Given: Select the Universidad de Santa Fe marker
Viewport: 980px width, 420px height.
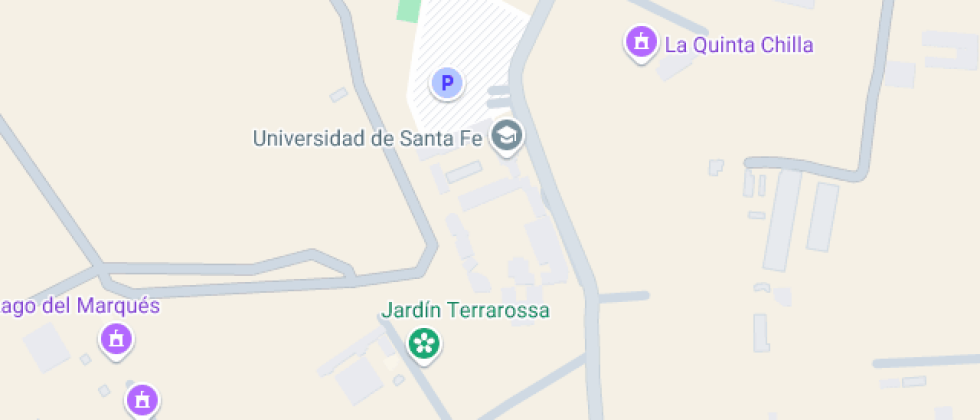Looking at the screenshot, I should (507, 136).
